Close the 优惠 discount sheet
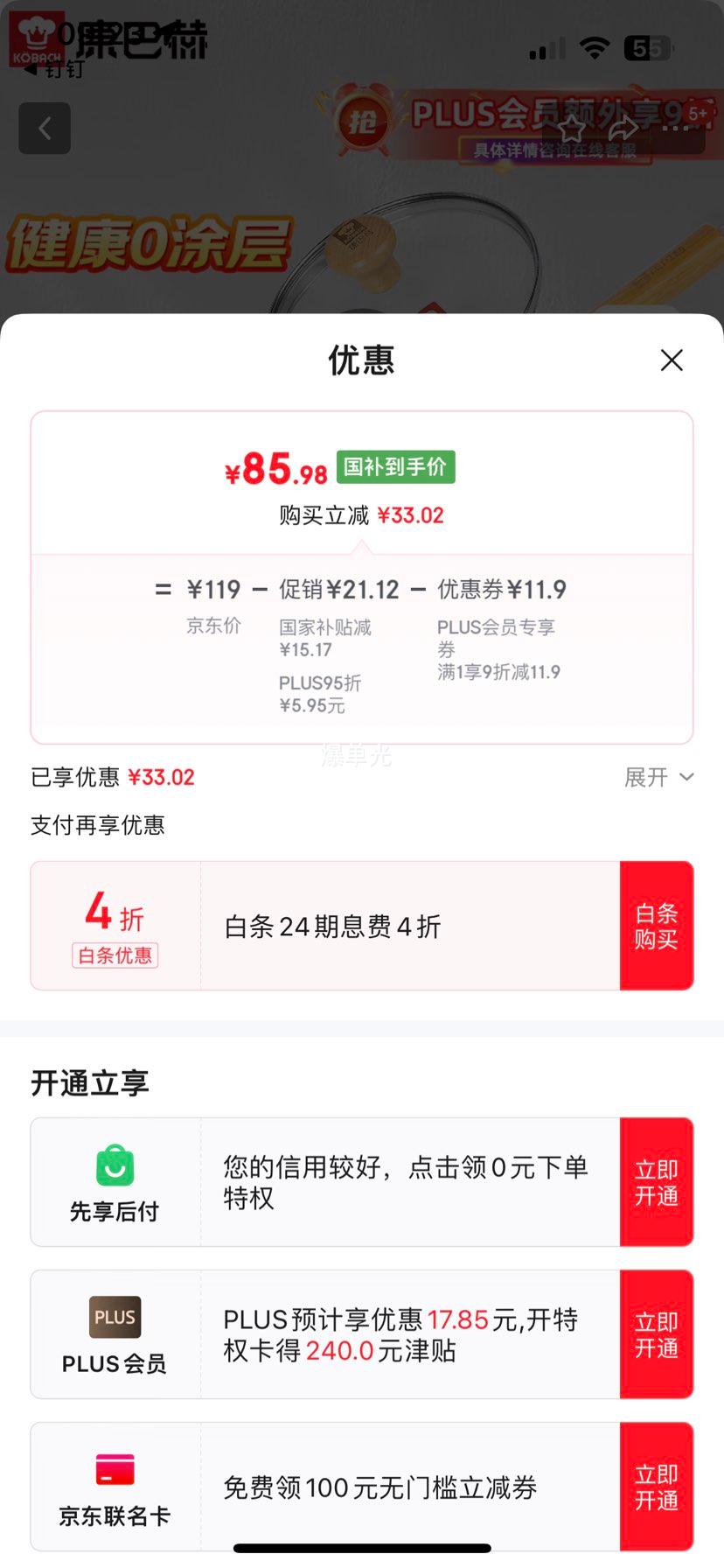 (672, 360)
